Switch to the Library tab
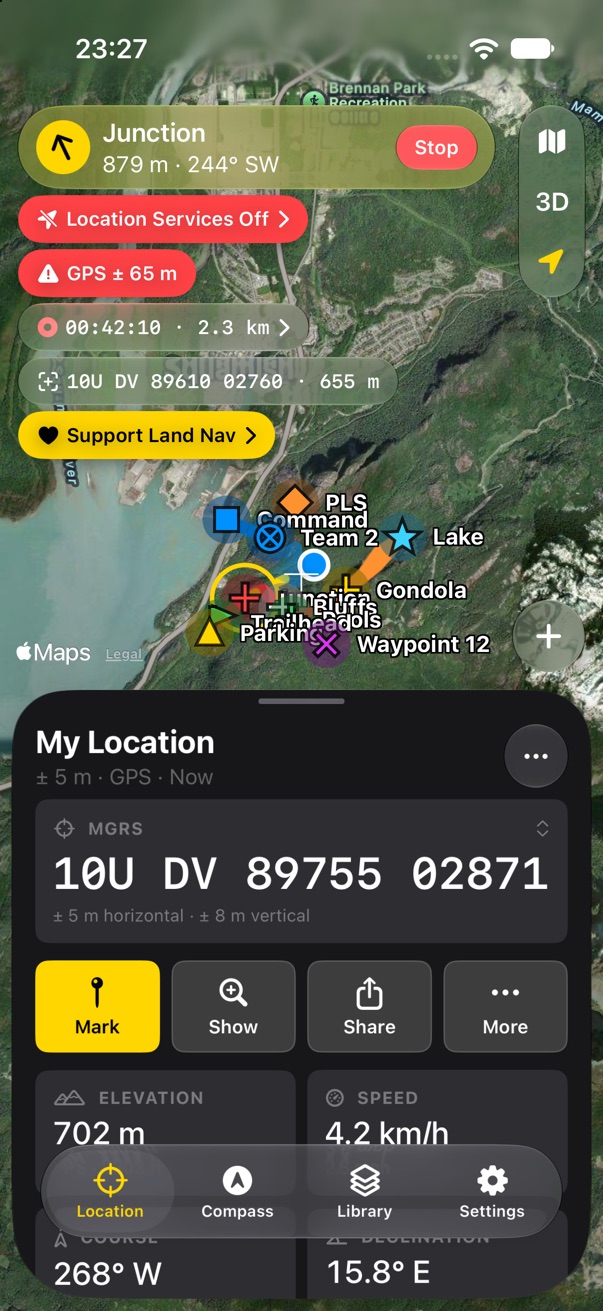This screenshot has width=603, height=1311. pyautogui.click(x=364, y=1192)
